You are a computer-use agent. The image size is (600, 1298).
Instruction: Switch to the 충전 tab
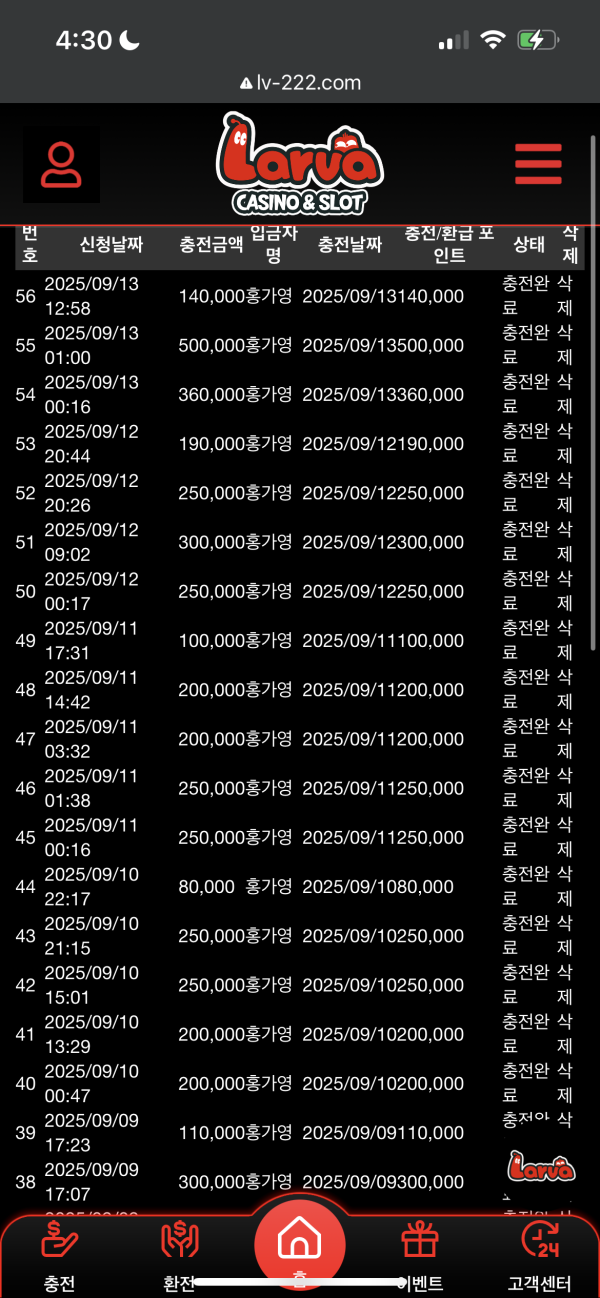[60, 1255]
